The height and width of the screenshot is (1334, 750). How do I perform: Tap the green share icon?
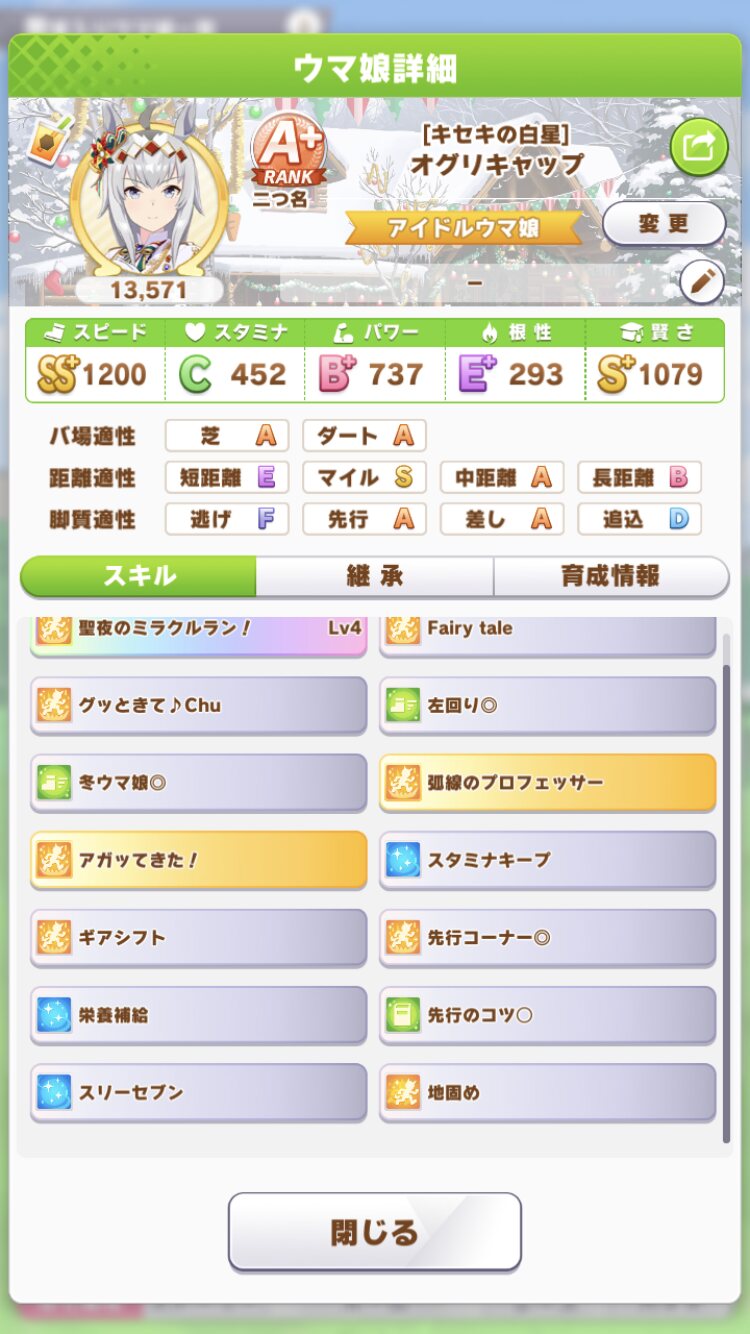698,147
